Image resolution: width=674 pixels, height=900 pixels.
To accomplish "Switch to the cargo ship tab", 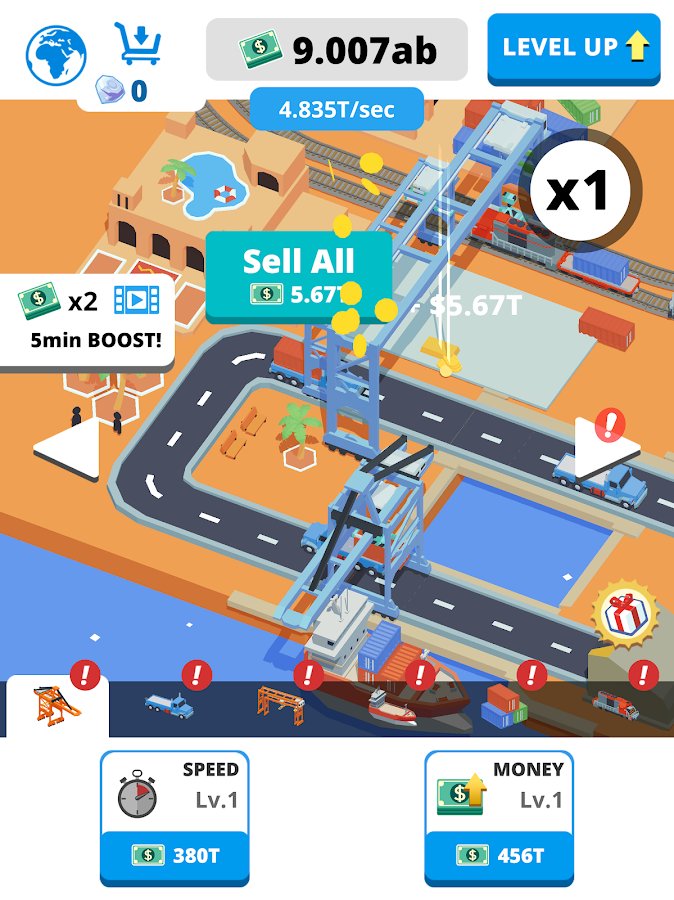I will [x=392, y=706].
